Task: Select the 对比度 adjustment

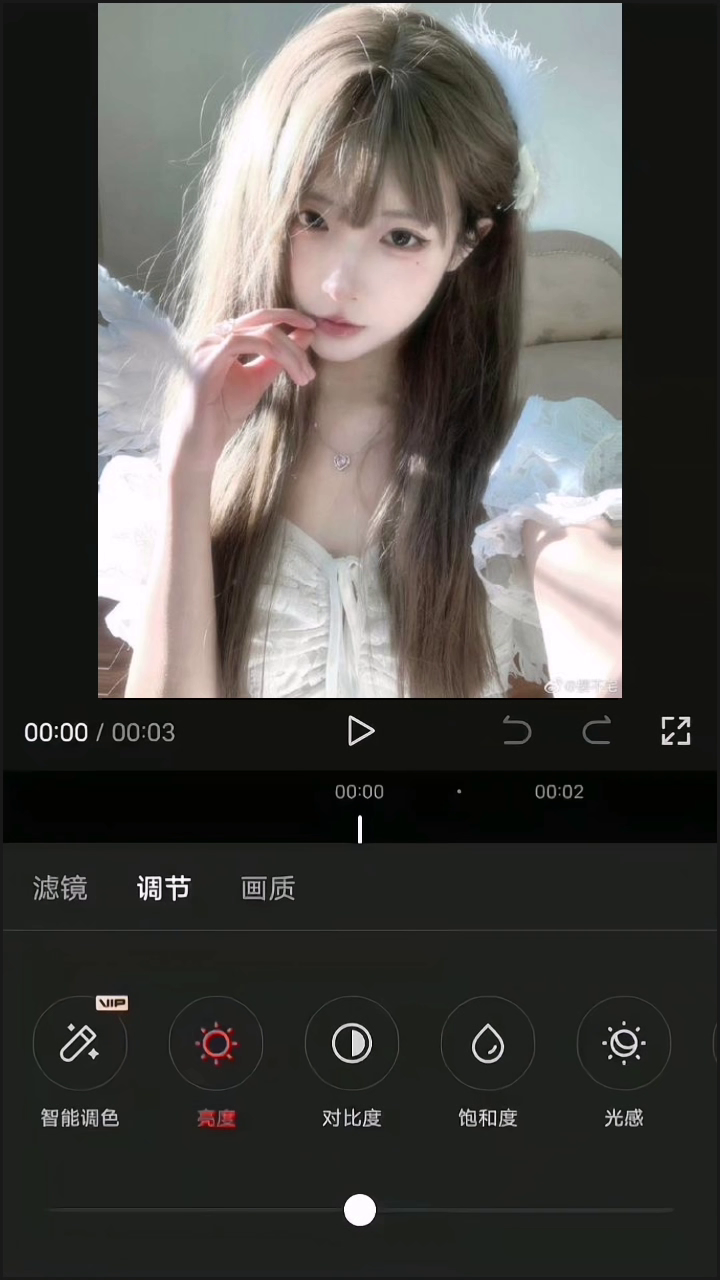Action: (352, 1044)
